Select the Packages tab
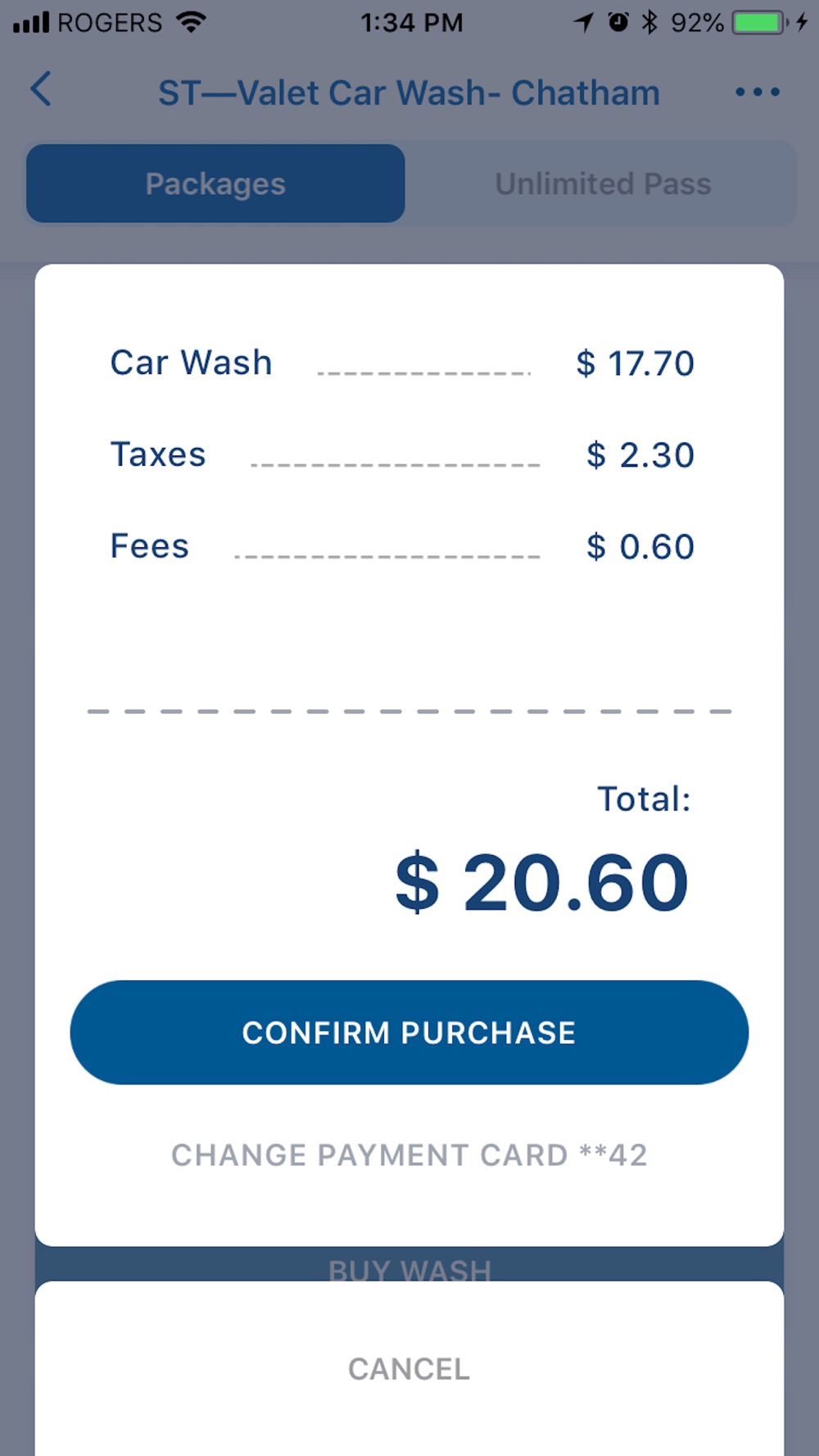The width and height of the screenshot is (819, 1456). (215, 183)
